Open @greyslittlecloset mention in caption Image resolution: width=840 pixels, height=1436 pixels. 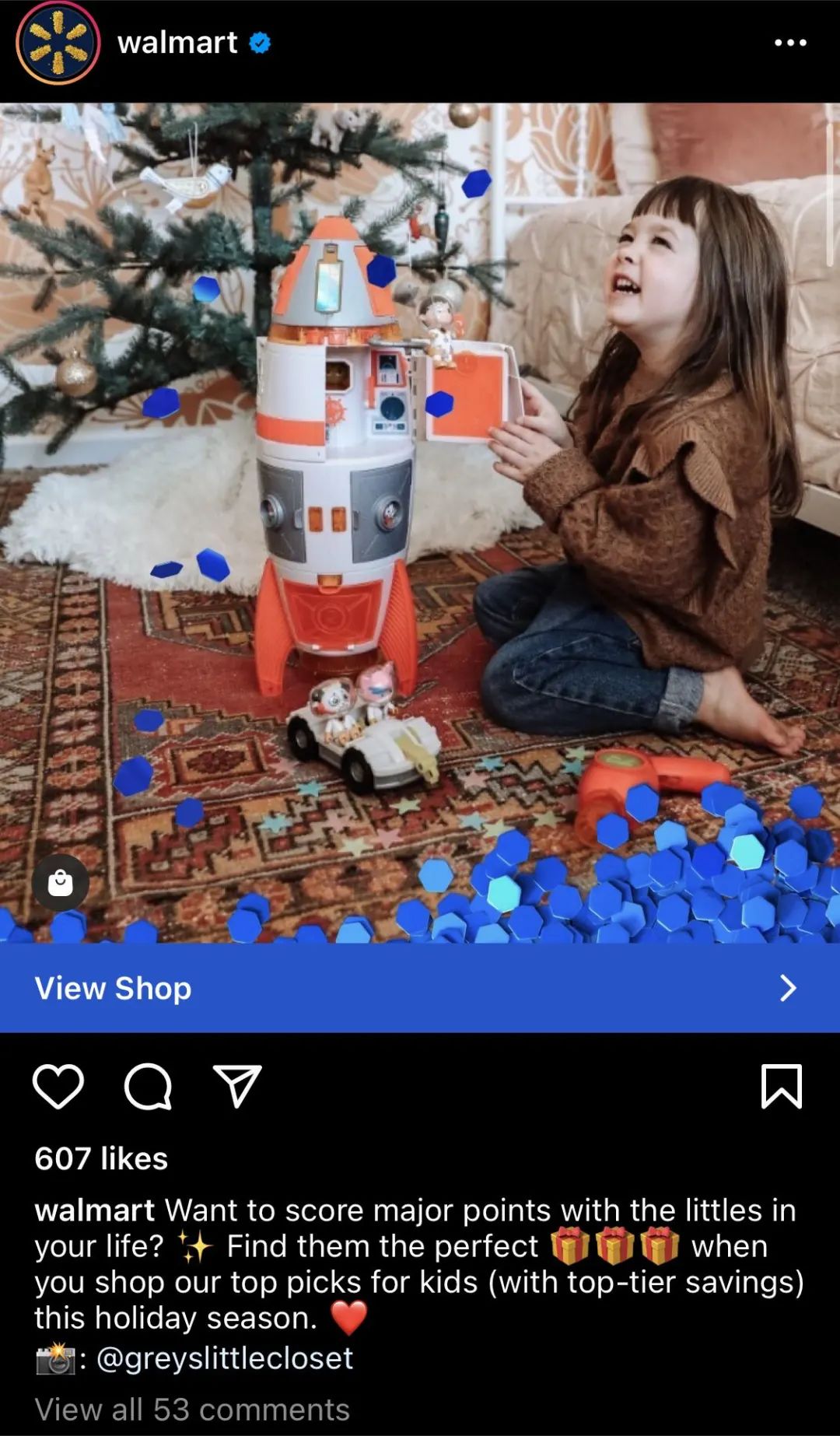tap(224, 1357)
